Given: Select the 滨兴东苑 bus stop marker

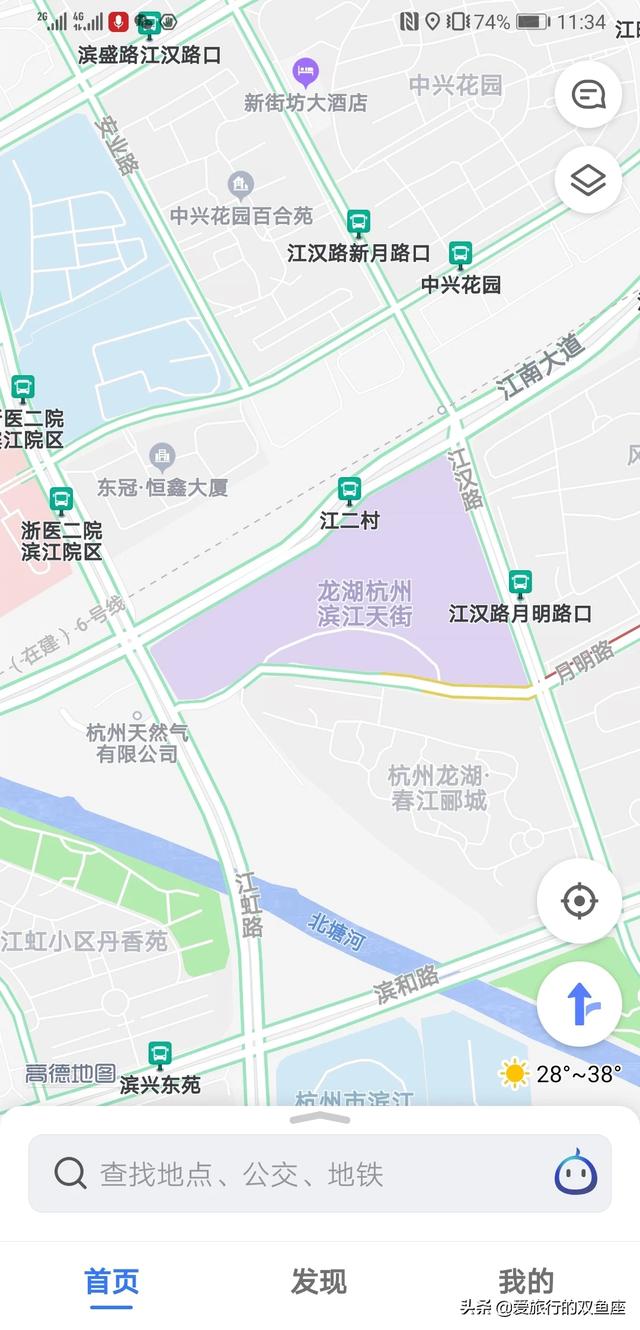Looking at the screenshot, I should click(x=159, y=1054).
